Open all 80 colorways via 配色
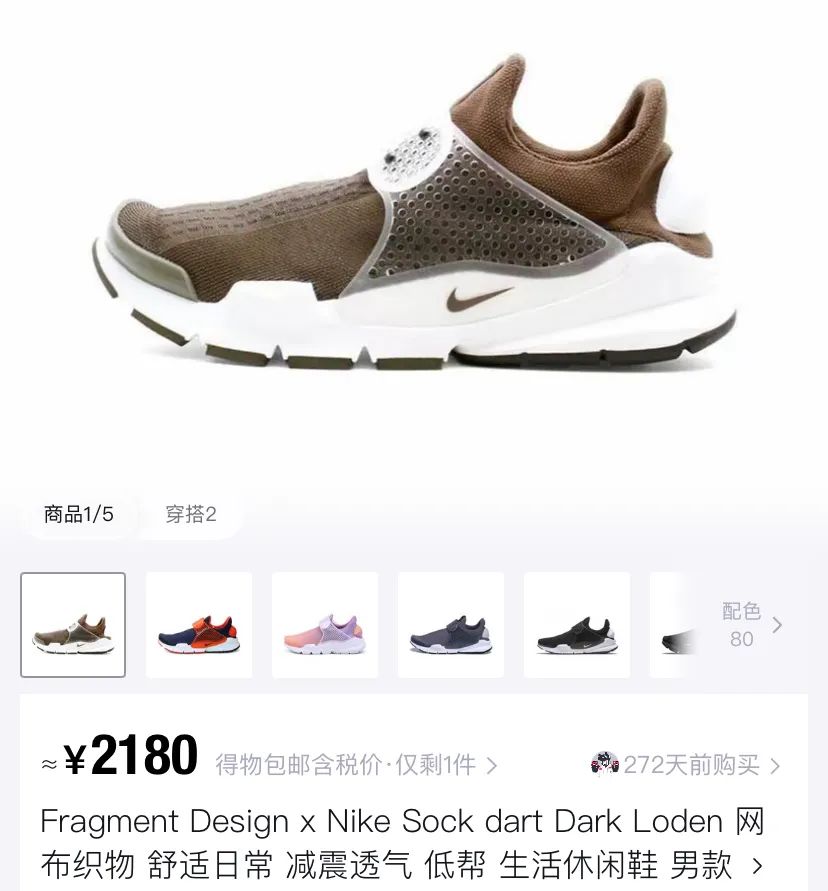The width and height of the screenshot is (828, 891). click(750, 625)
